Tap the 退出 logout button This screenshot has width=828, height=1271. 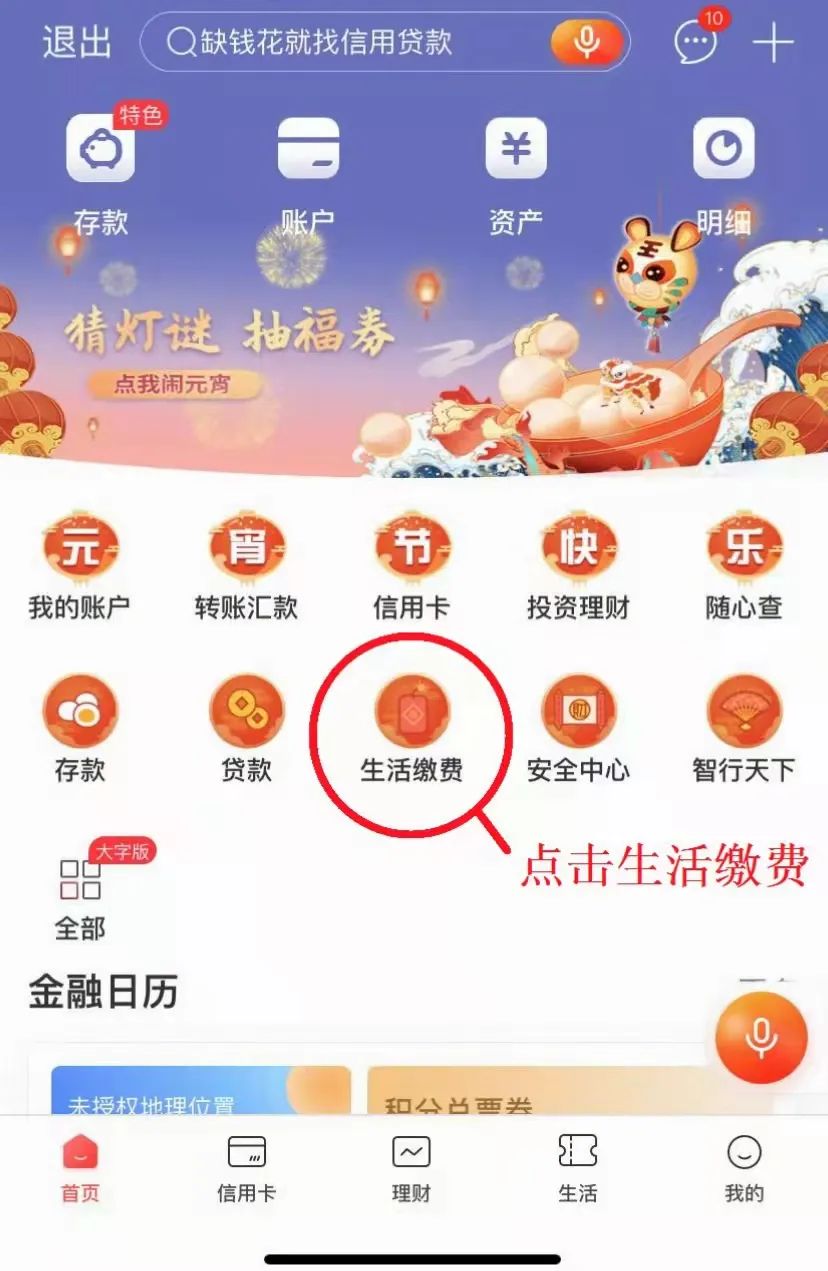pyautogui.click(x=77, y=42)
